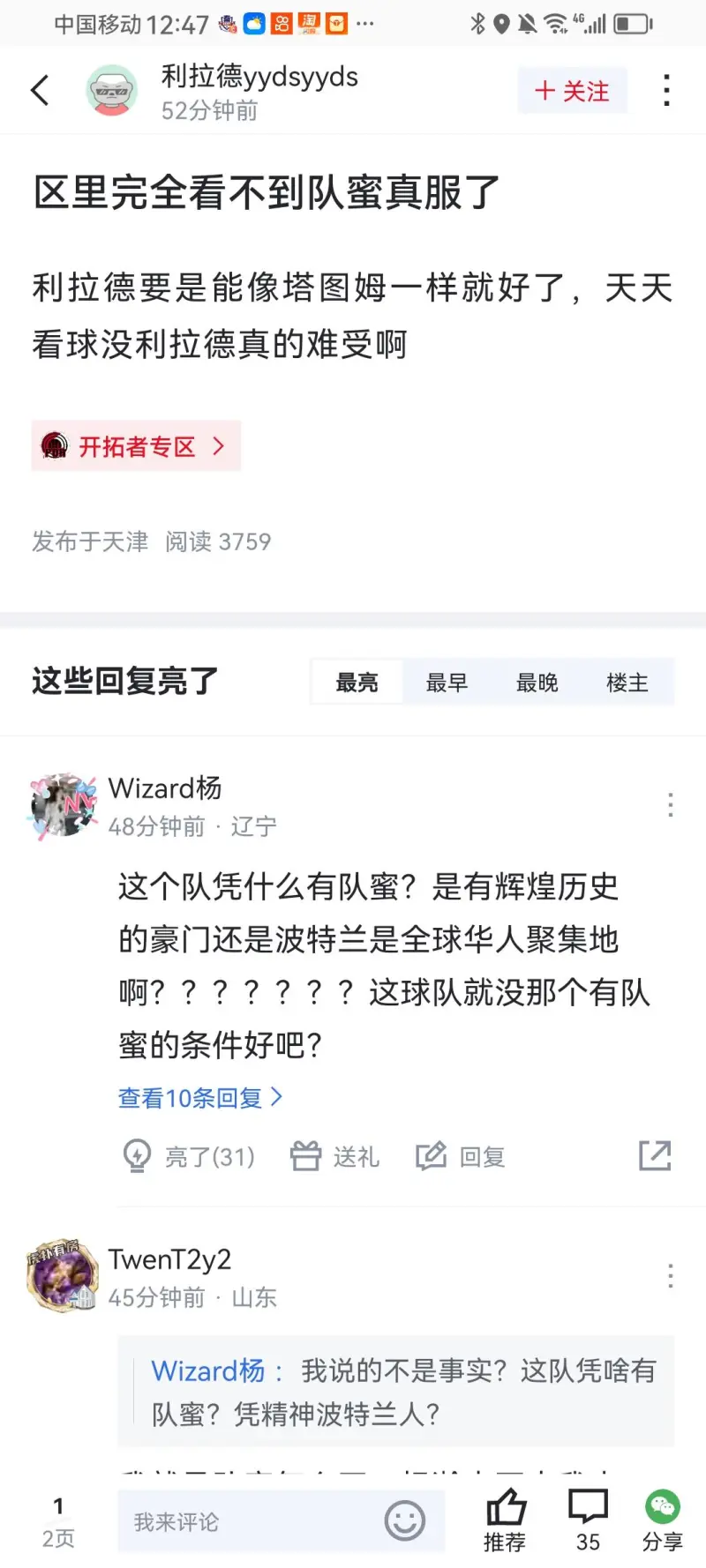The image size is (706, 1568).
Task: Open more options on Wizard杨's comment
Action: (671, 804)
